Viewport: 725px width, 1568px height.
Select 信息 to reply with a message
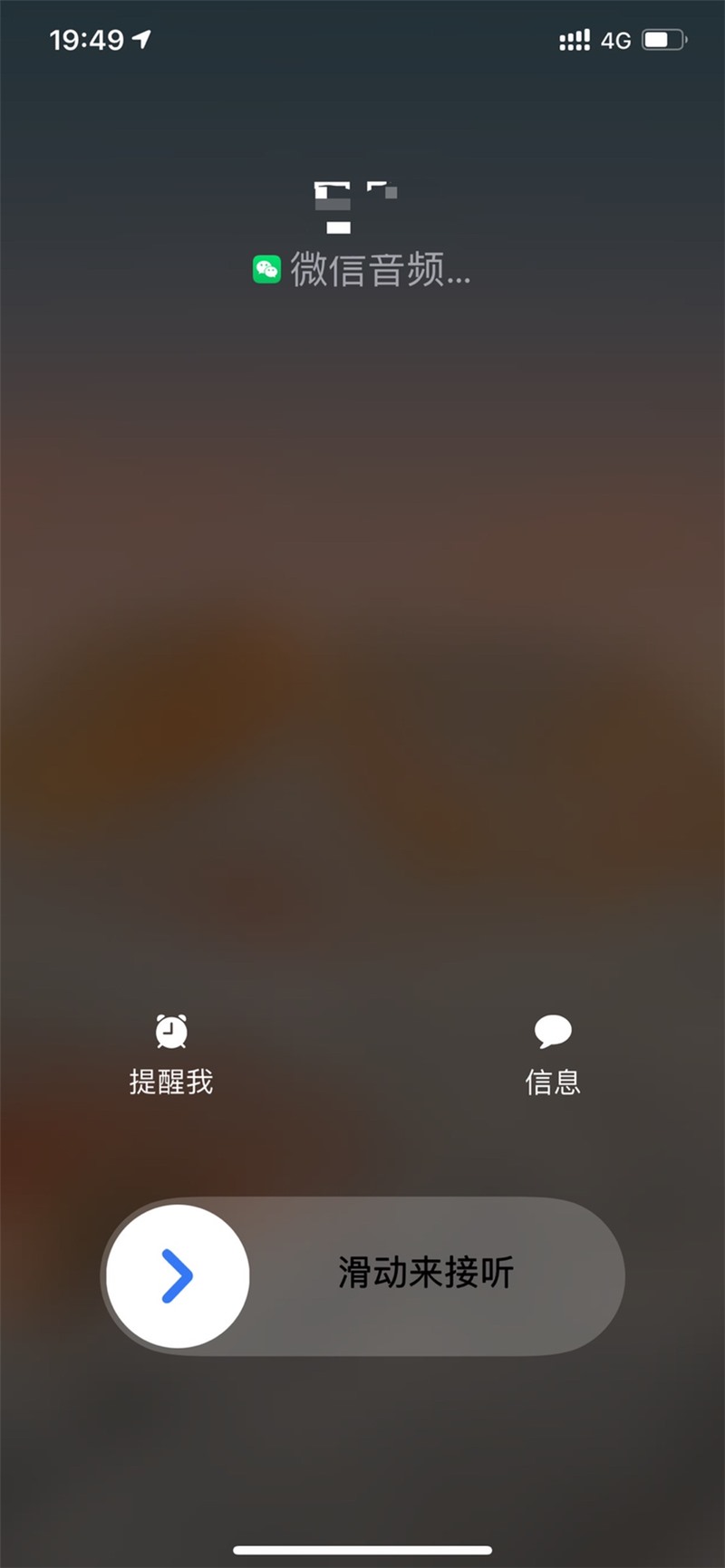[553, 1082]
